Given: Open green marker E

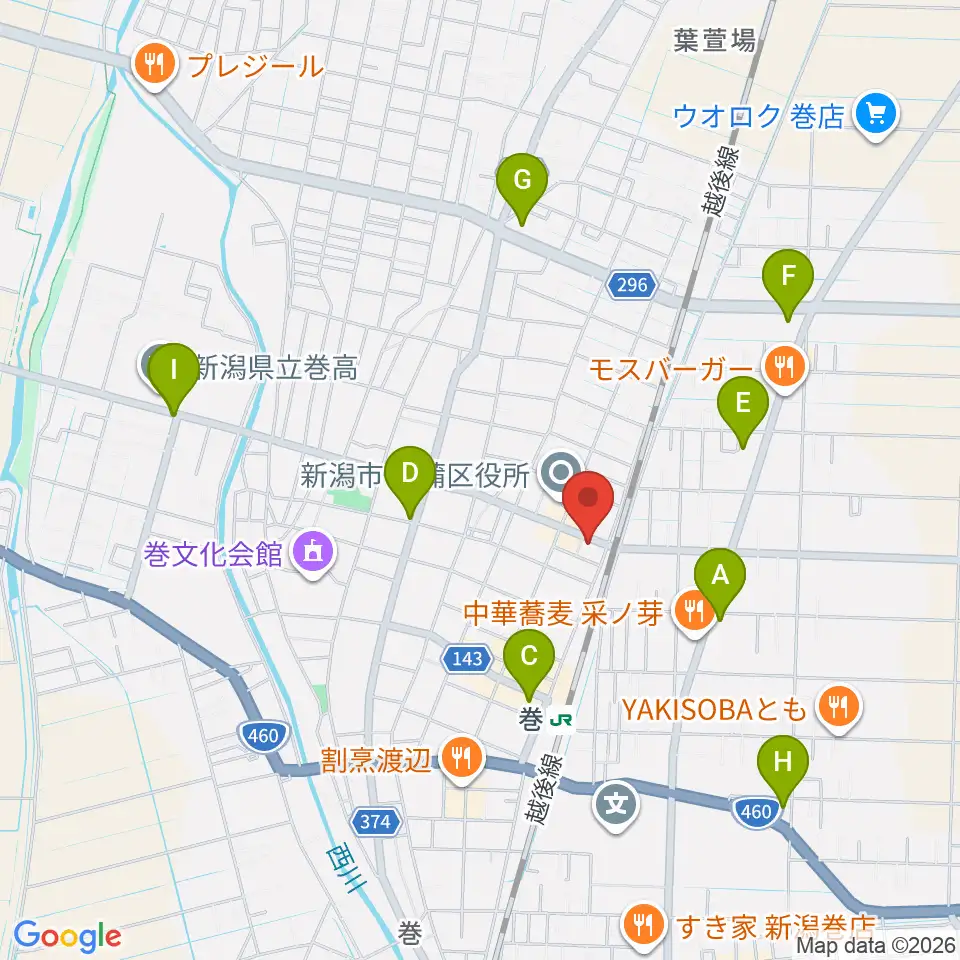Looking at the screenshot, I should click(x=743, y=410).
